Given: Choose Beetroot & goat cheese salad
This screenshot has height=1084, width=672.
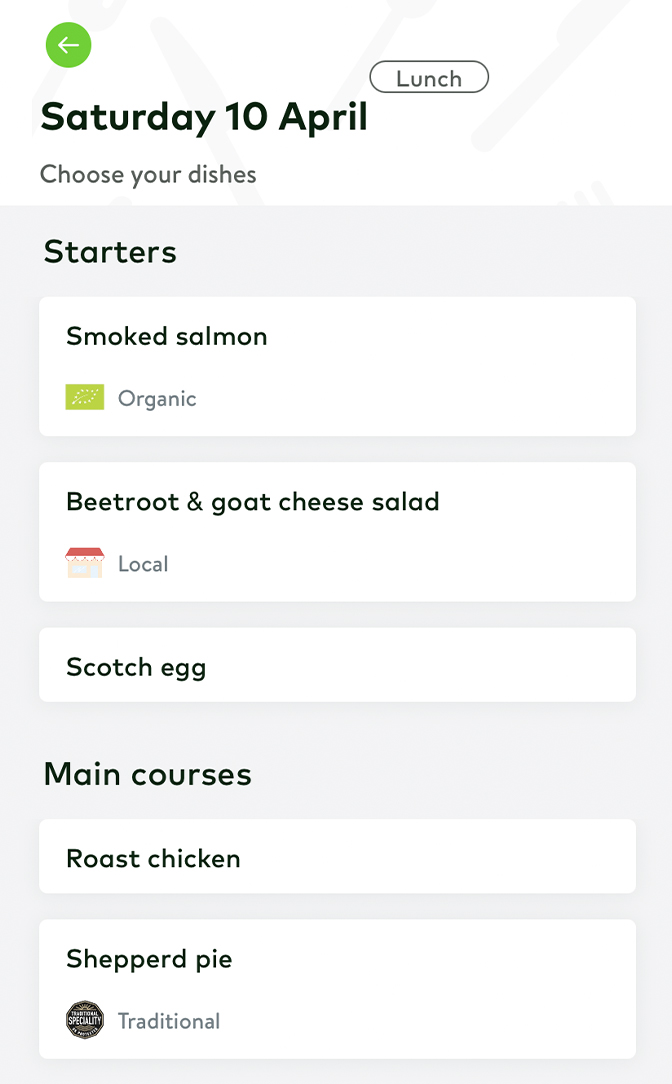Looking at the screenshot, I should click(x=337, y=532).
